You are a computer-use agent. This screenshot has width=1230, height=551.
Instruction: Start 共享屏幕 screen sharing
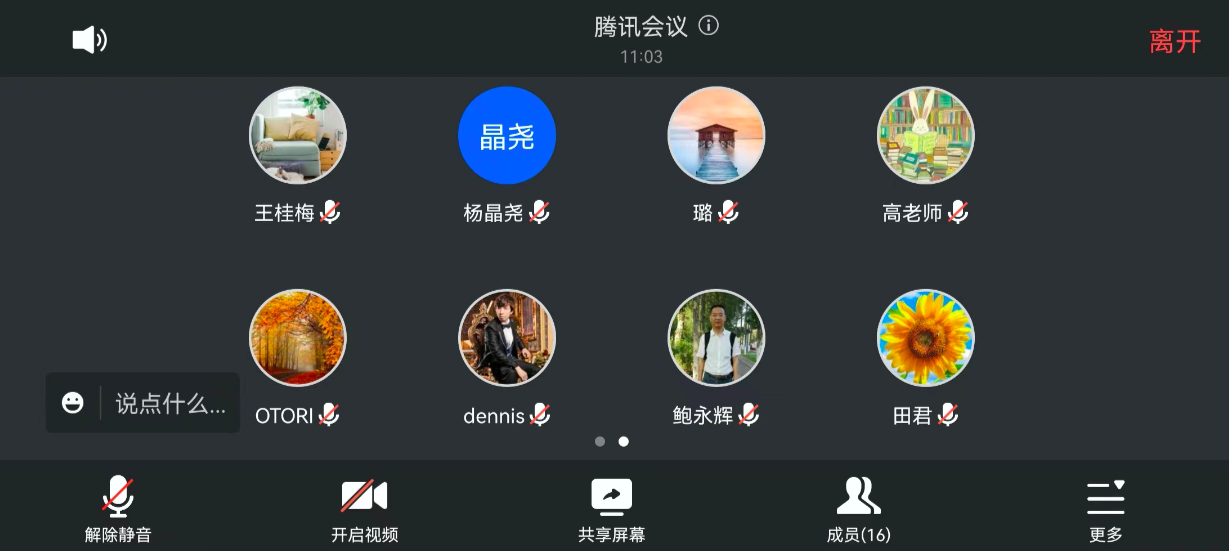point(611,508)
